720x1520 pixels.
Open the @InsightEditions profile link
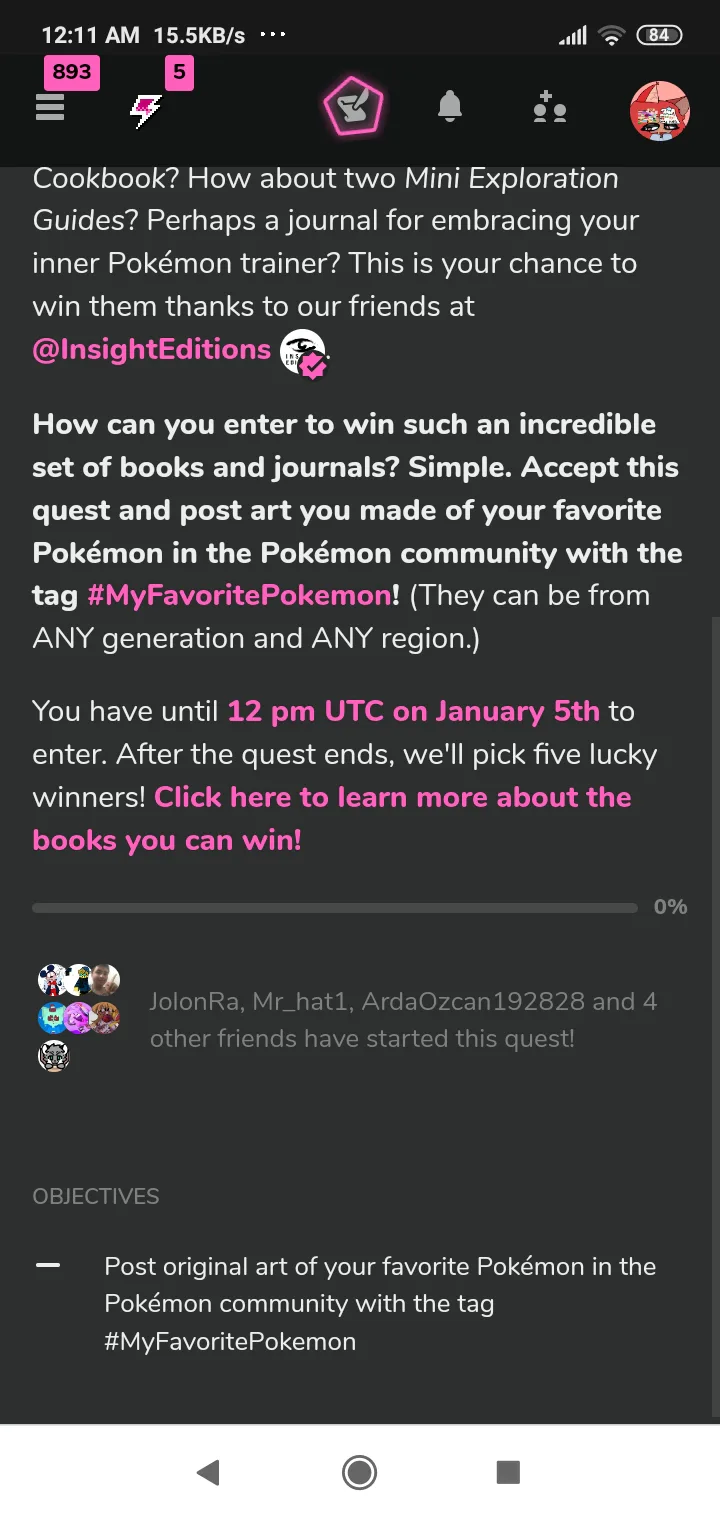(152, 349)
